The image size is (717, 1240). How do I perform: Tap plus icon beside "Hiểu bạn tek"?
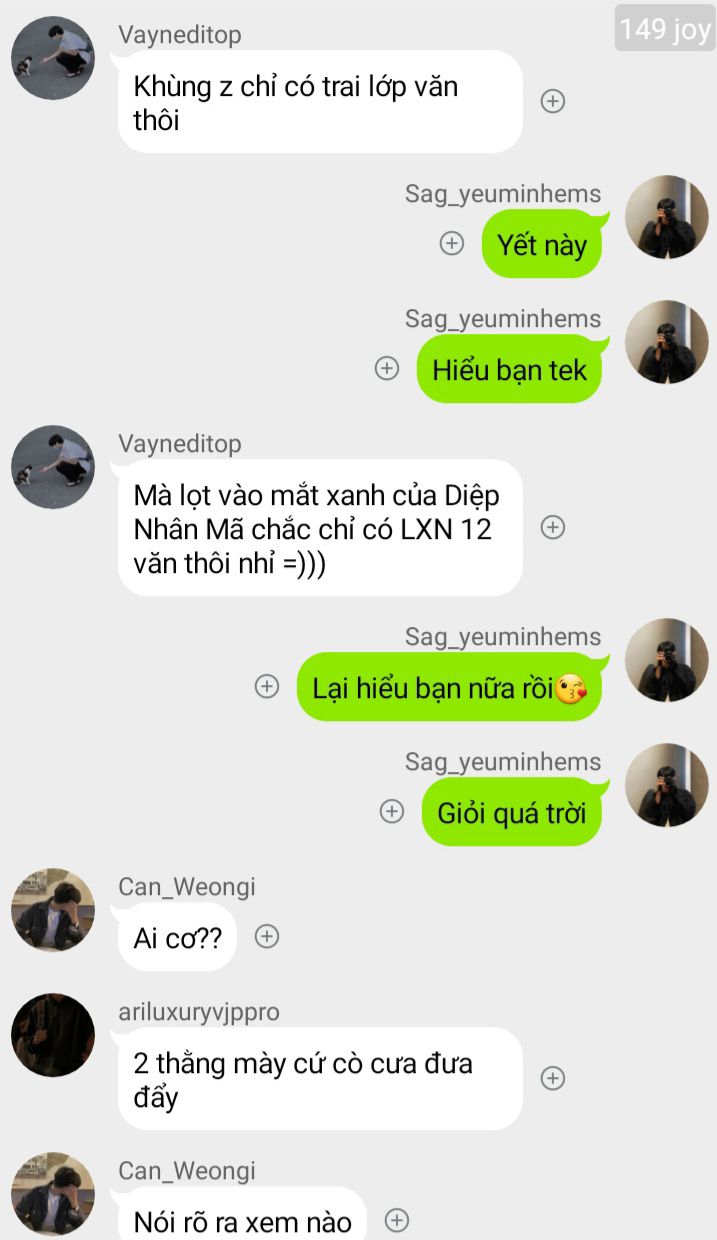coord(387,368)
